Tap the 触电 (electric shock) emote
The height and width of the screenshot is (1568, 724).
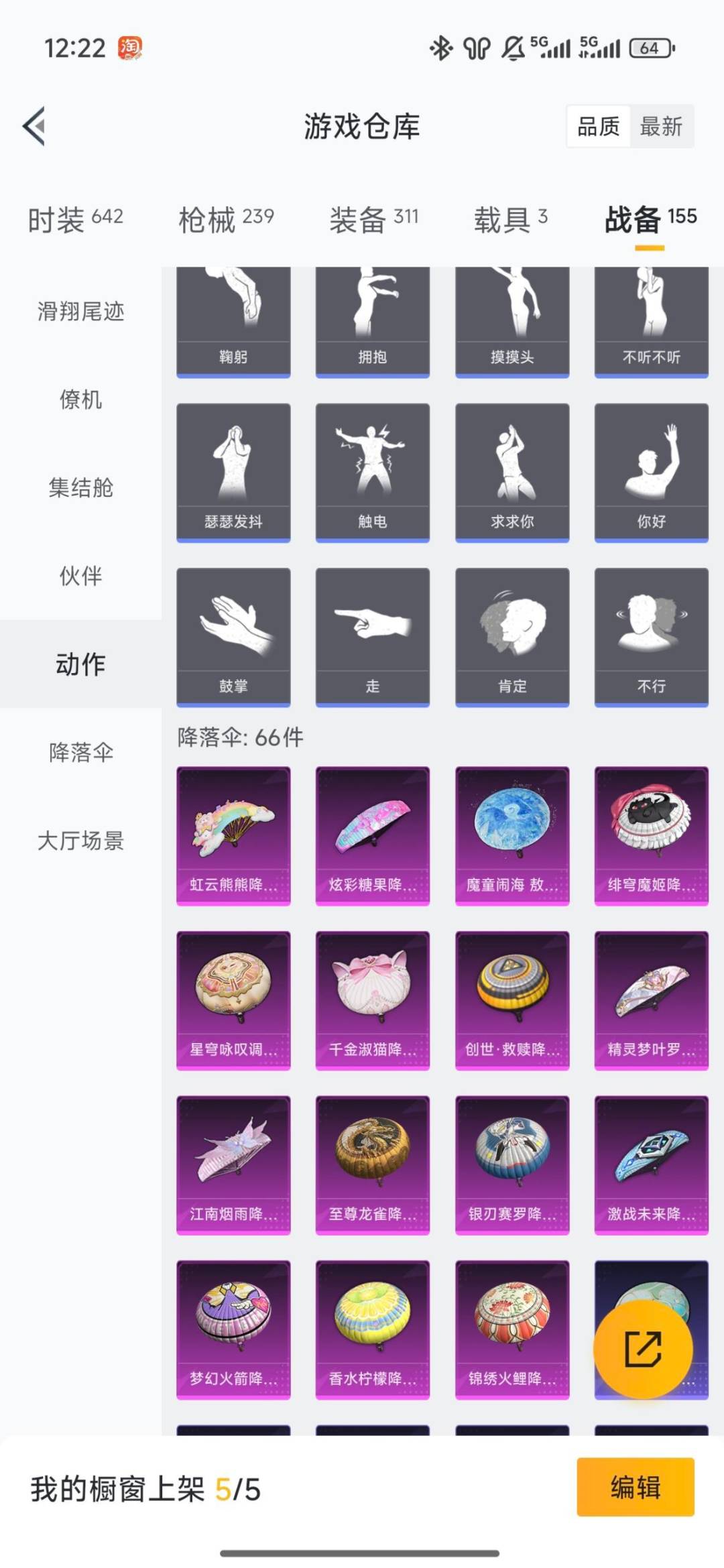coord(373,469)
